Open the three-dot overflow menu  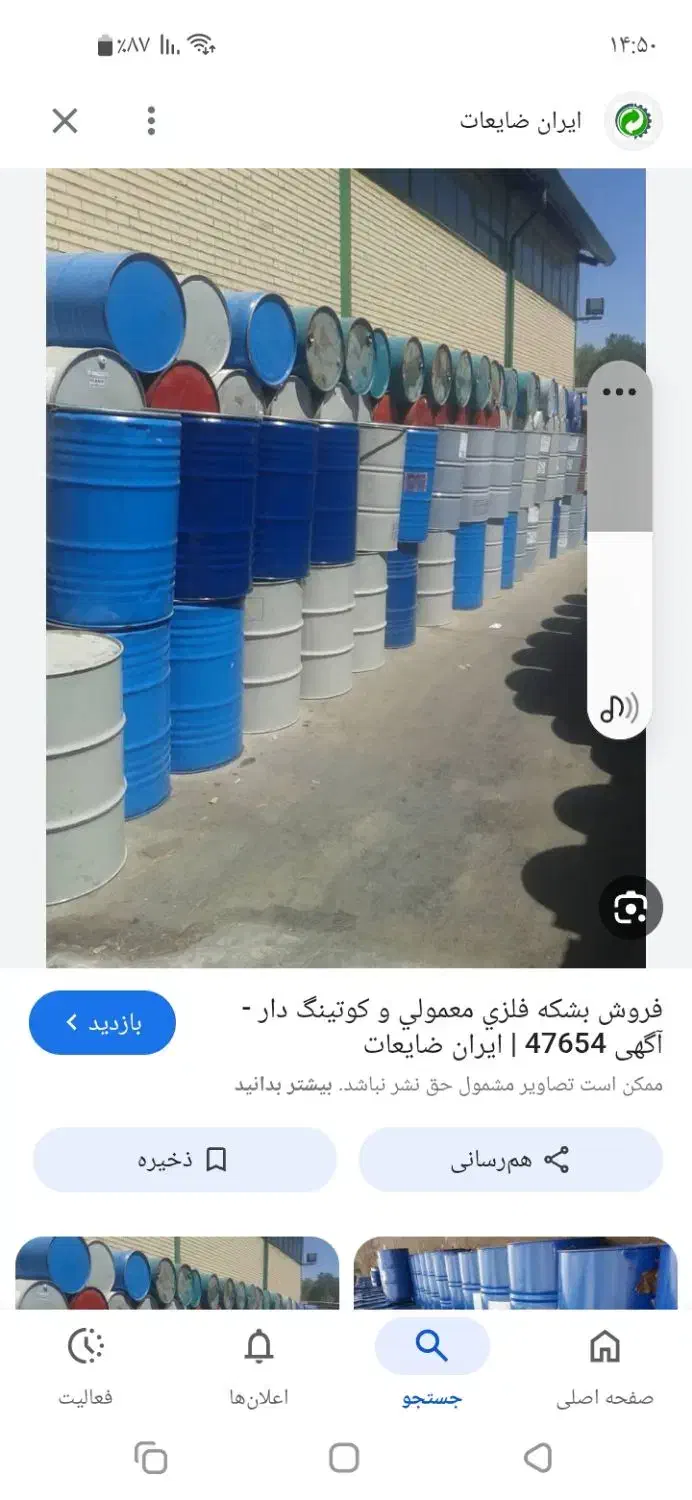(x=151, y=121)
